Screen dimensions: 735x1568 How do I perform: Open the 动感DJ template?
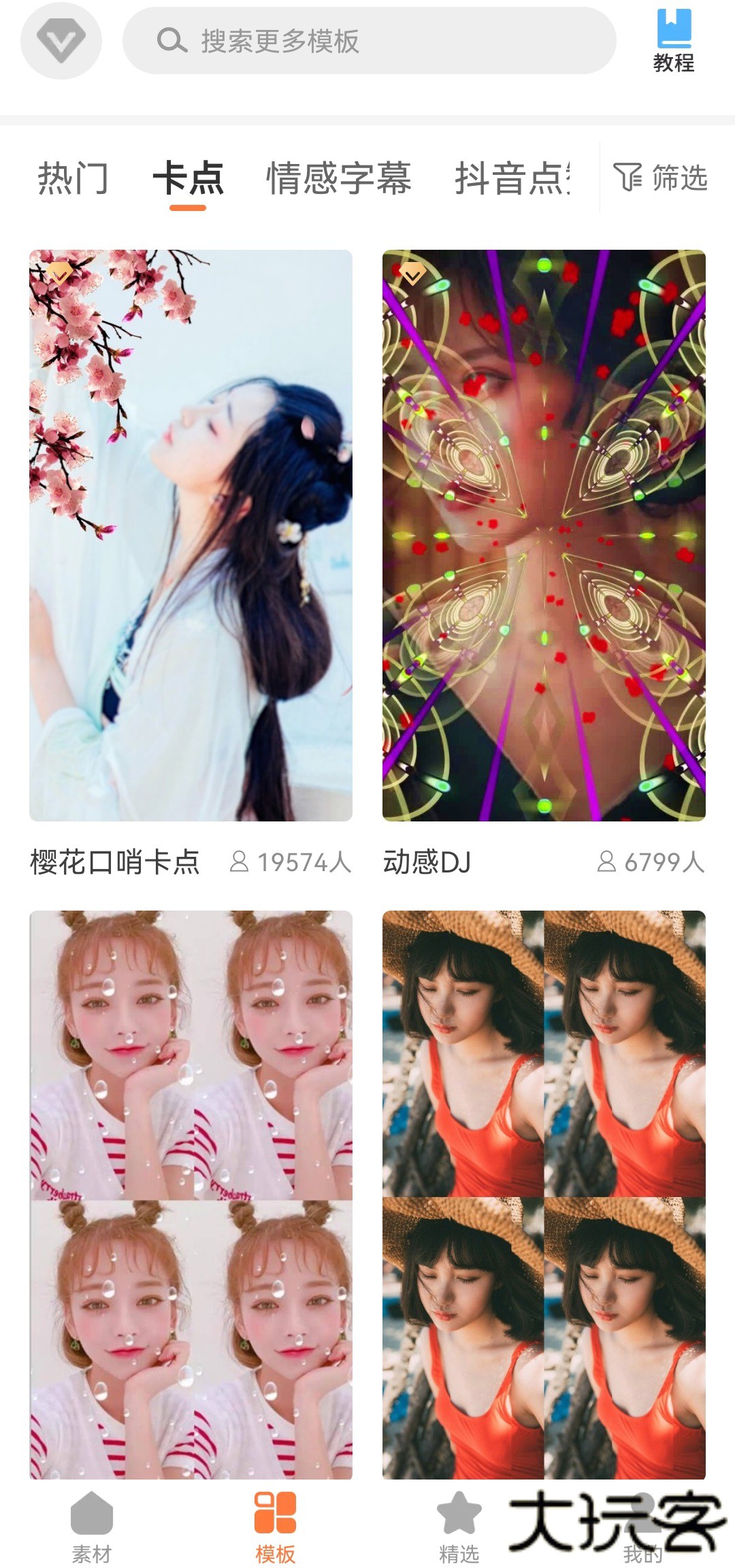(x=544, y=535)
